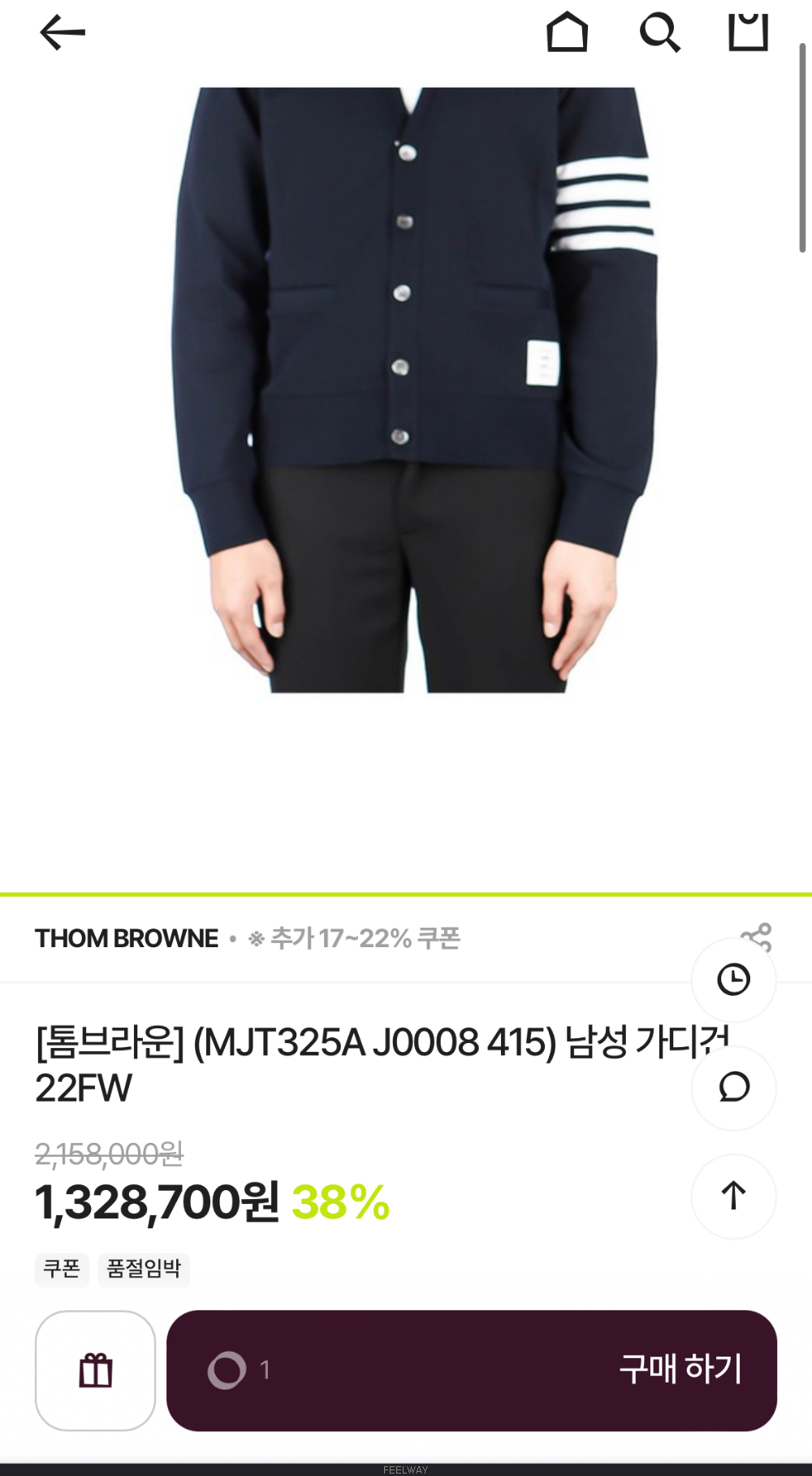Open the THOM BROWNE brand link

(x=127, y=938)
